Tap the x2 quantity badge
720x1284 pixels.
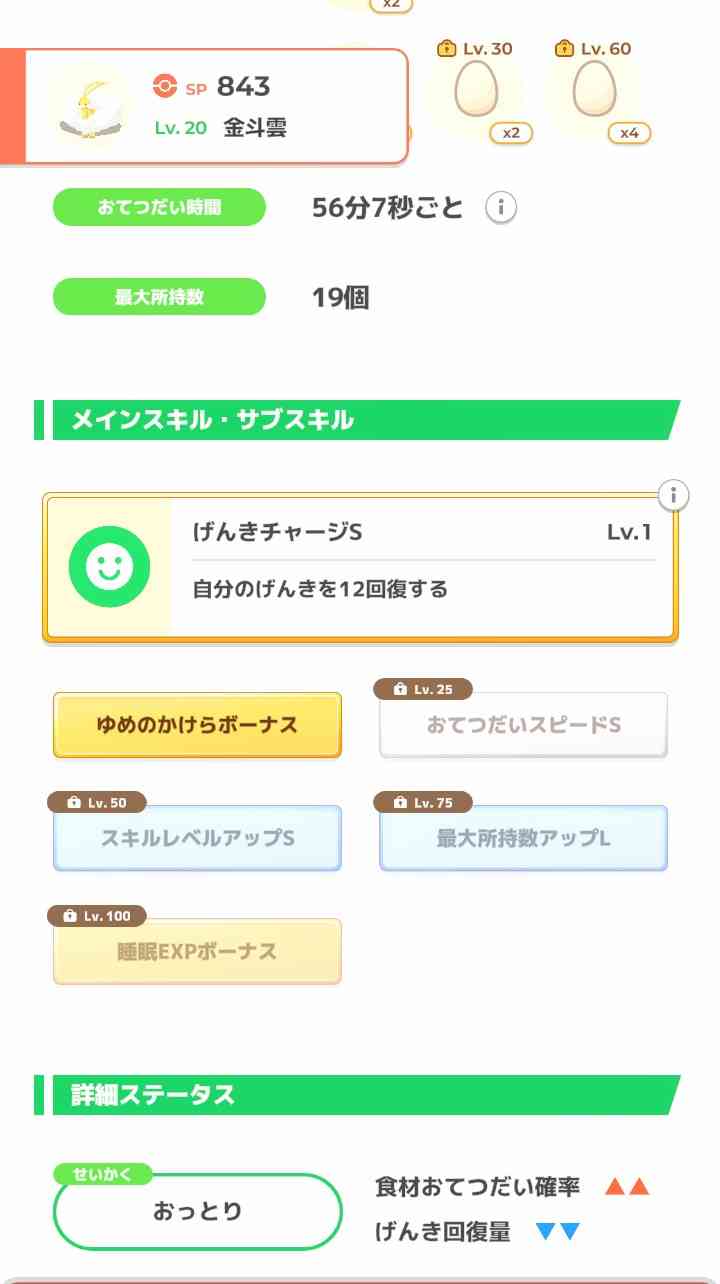tap(513, 133)
